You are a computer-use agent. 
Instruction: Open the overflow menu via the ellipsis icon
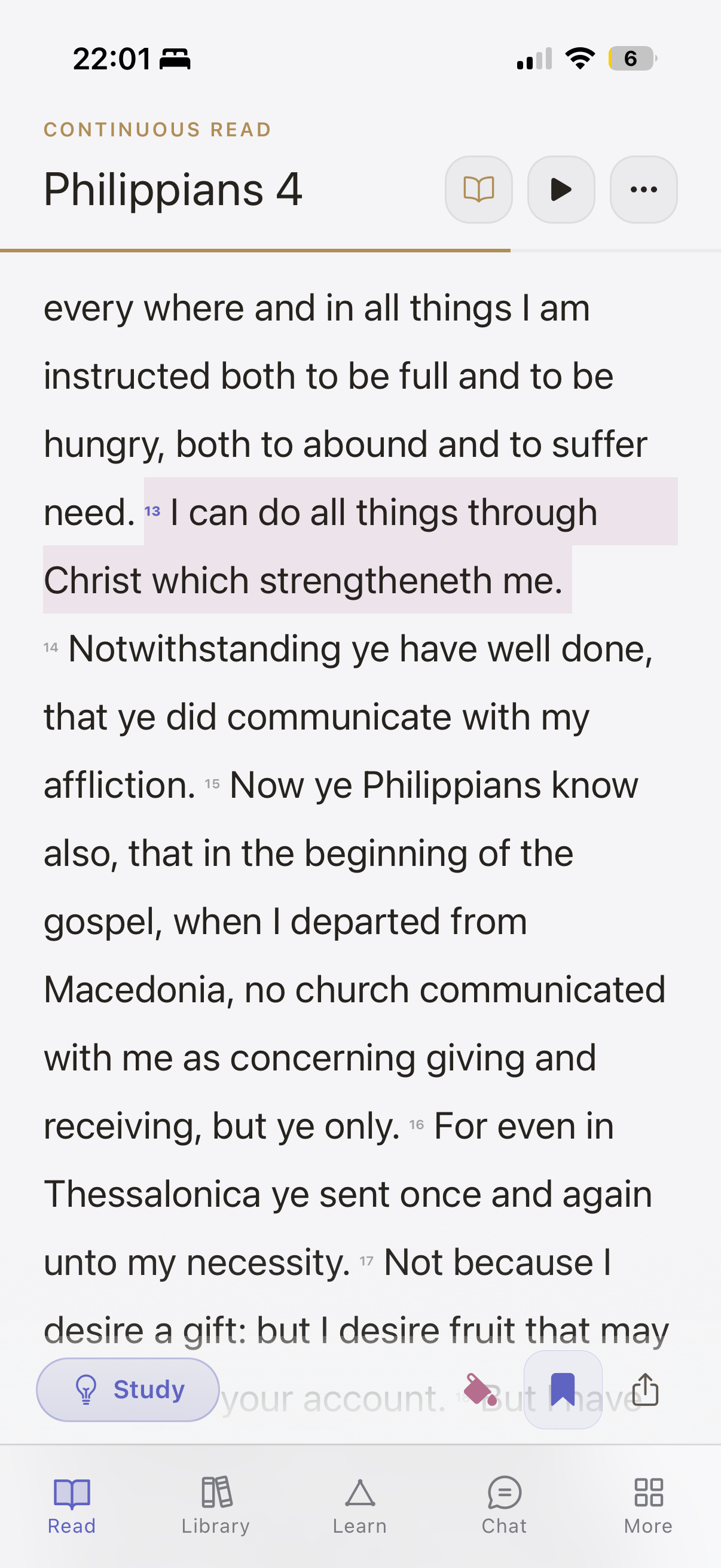[643, 190]
